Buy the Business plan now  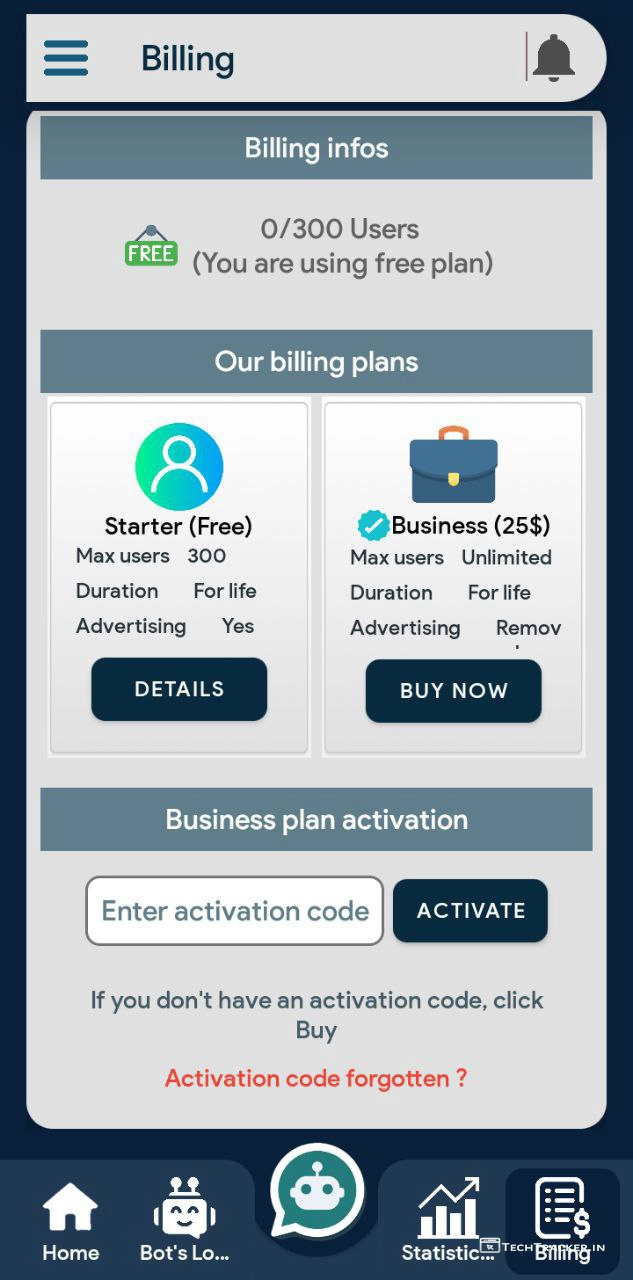point(453,691)
